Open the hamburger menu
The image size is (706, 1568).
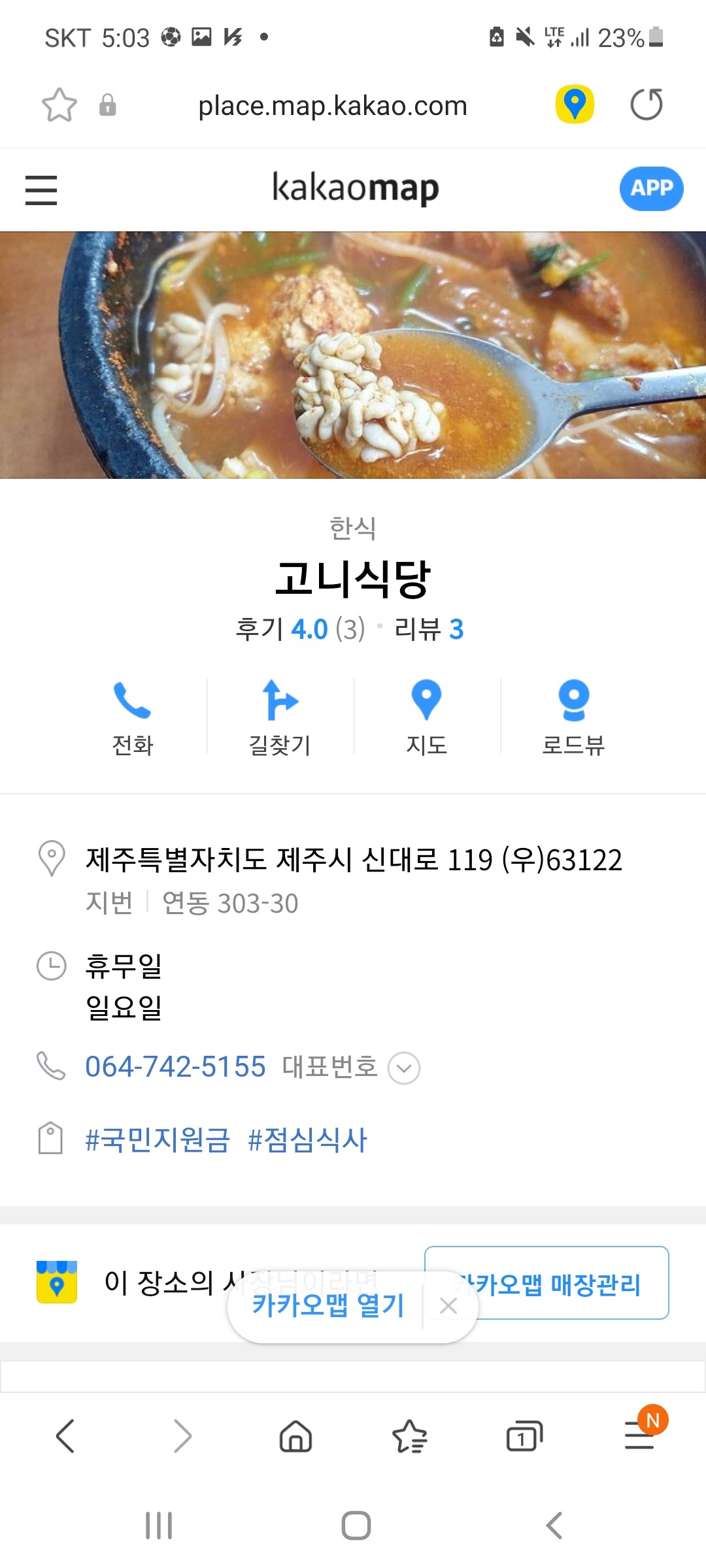click(41, 190)
